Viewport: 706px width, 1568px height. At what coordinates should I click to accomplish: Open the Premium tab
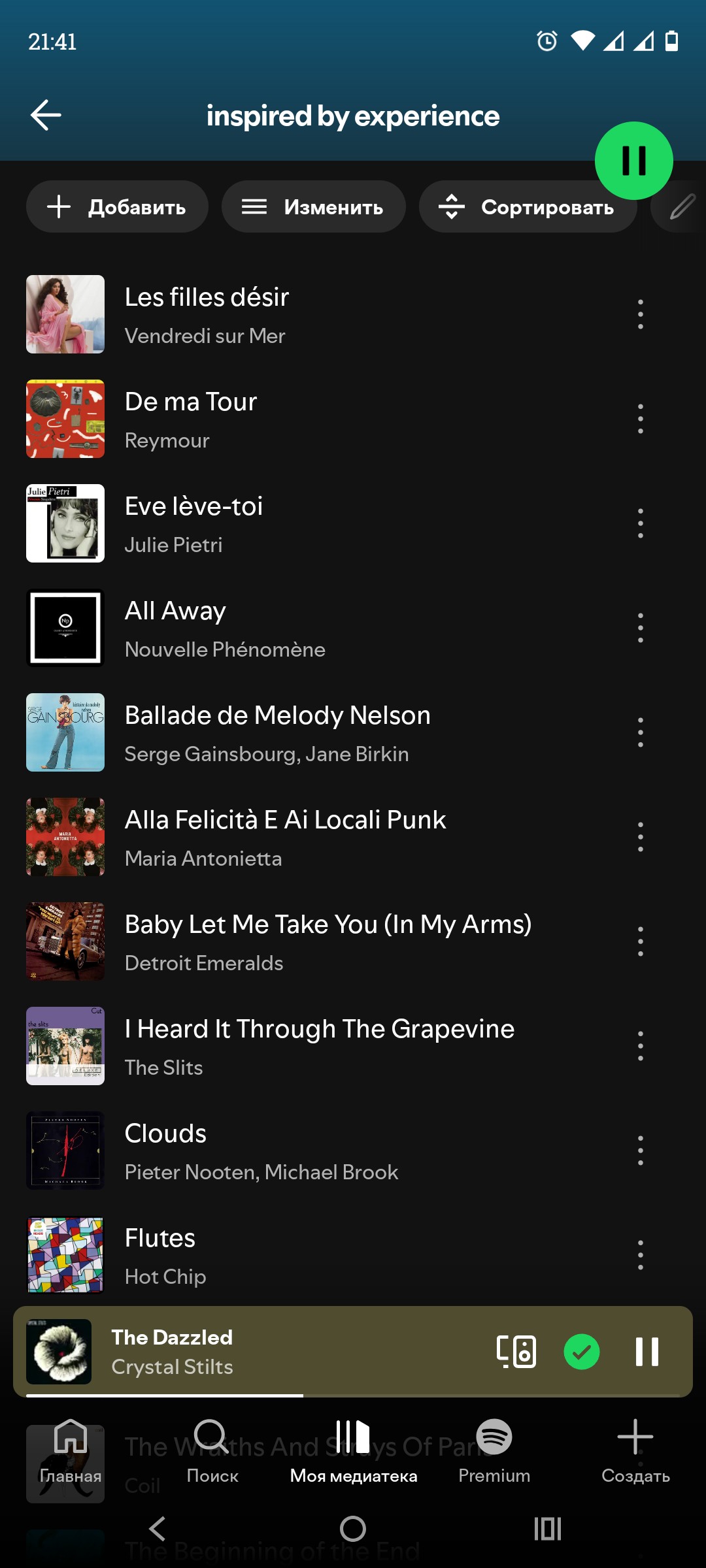(494, 1450)
